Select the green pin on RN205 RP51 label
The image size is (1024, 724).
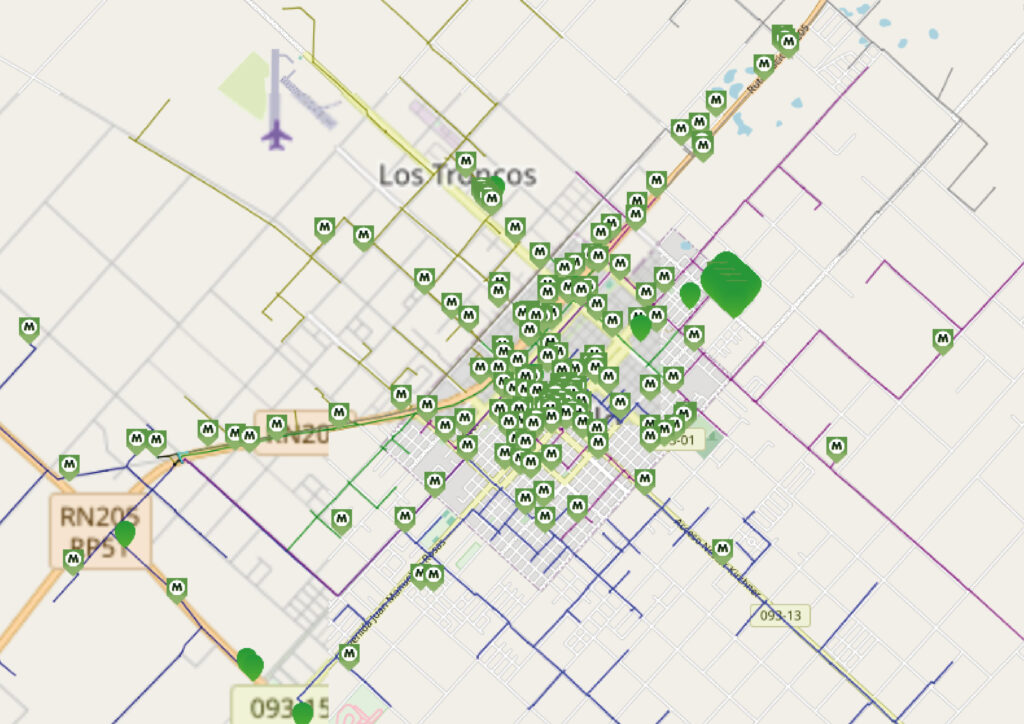124,533
